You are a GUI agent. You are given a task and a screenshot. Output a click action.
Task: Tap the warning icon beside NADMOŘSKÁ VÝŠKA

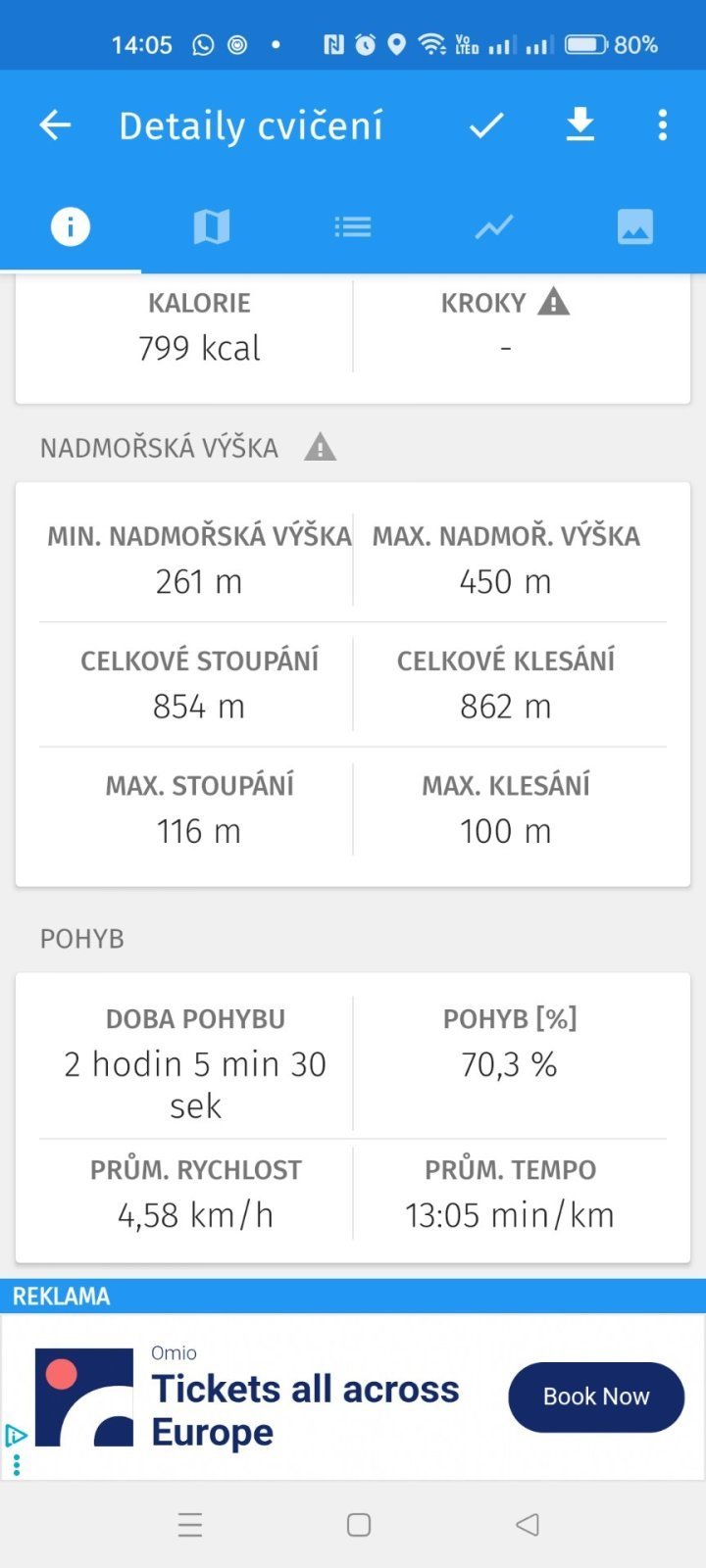coord(320,448)
